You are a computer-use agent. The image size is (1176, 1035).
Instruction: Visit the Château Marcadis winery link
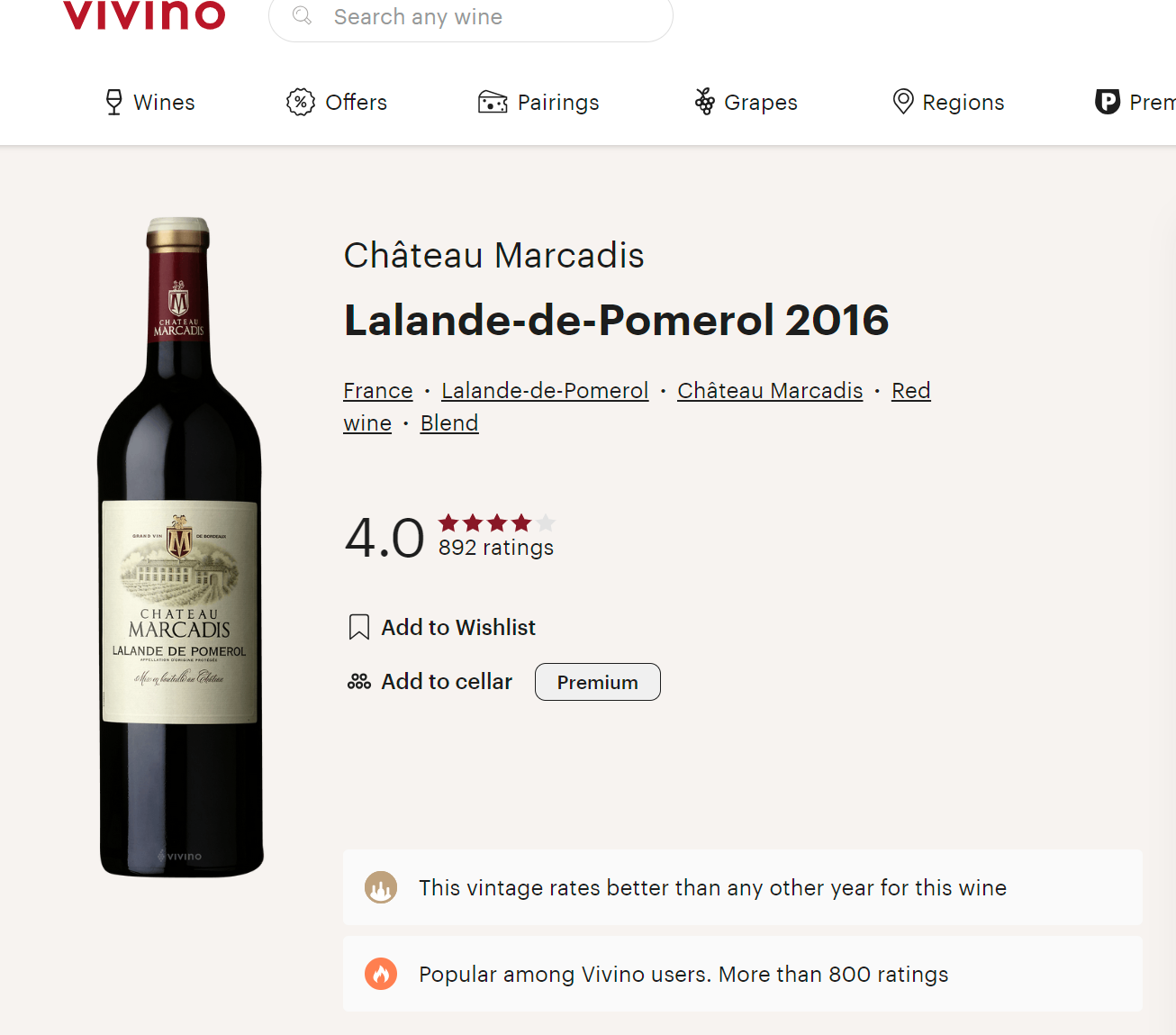point(770,391)
